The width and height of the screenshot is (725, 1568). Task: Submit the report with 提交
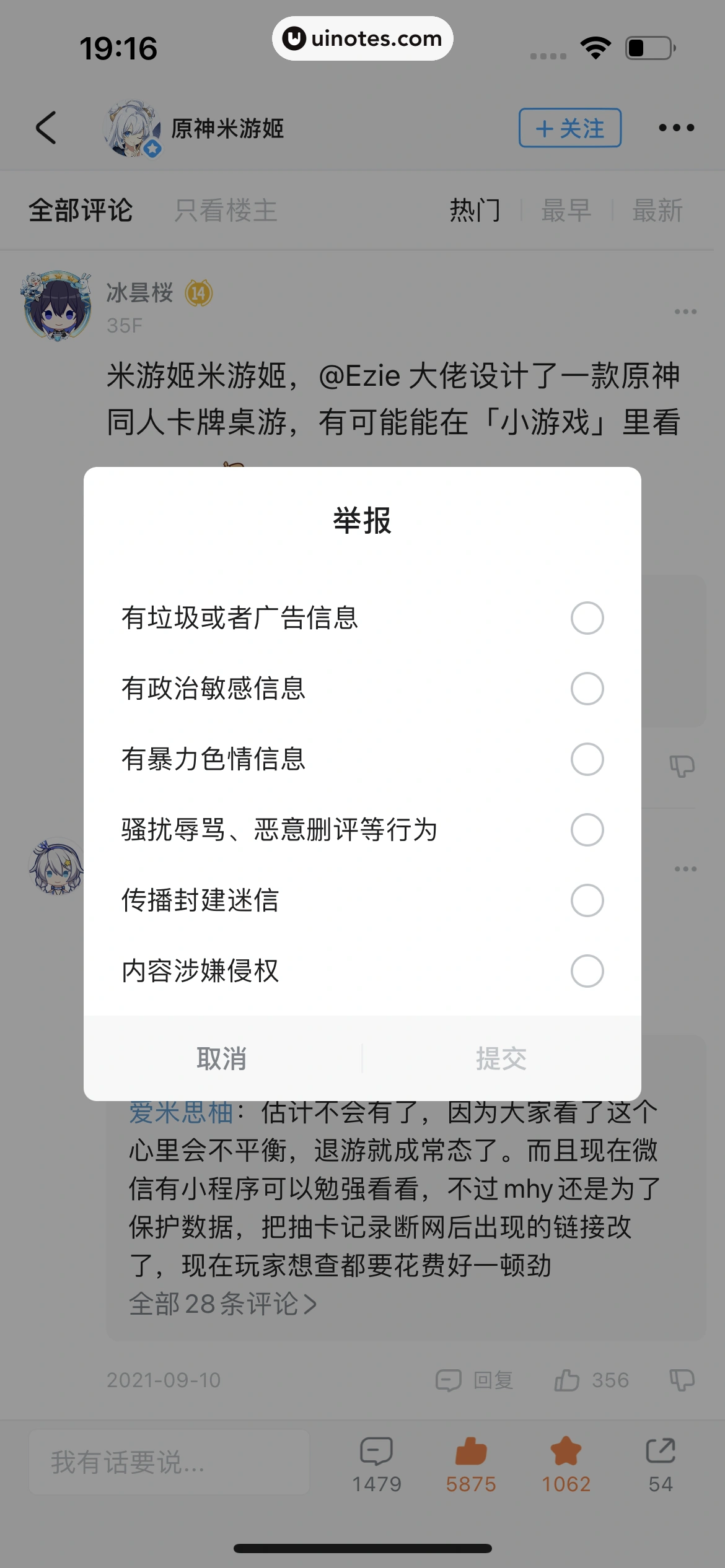pyautogui.click(x=501, y=1059)
